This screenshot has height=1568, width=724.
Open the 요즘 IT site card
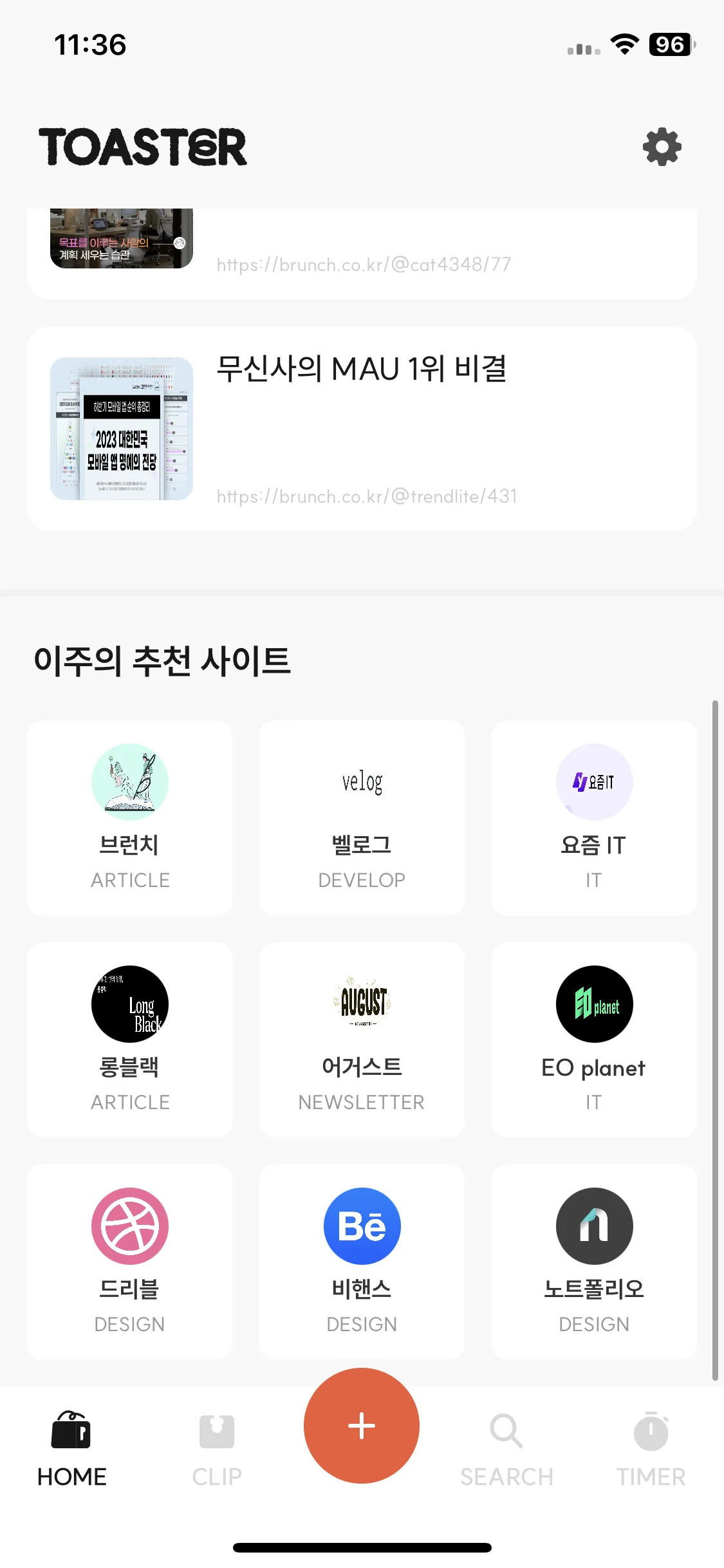[x=593, y=817]
